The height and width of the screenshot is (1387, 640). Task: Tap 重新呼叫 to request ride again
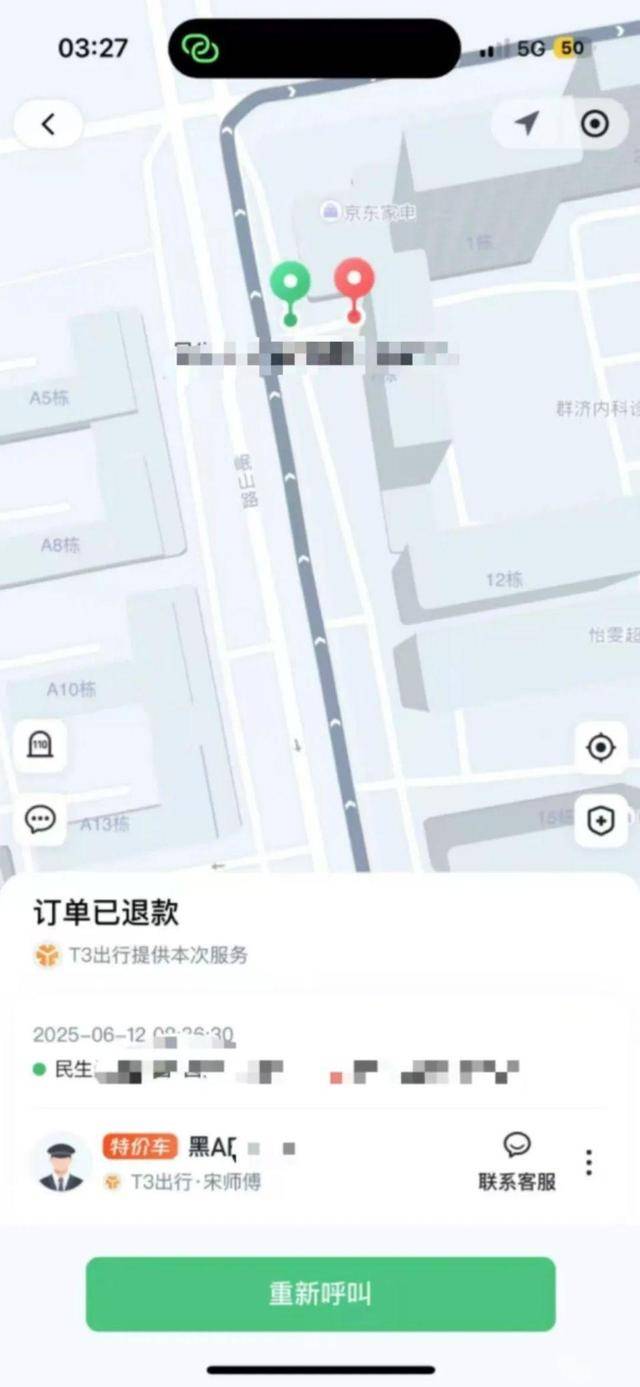(320, 1293)
